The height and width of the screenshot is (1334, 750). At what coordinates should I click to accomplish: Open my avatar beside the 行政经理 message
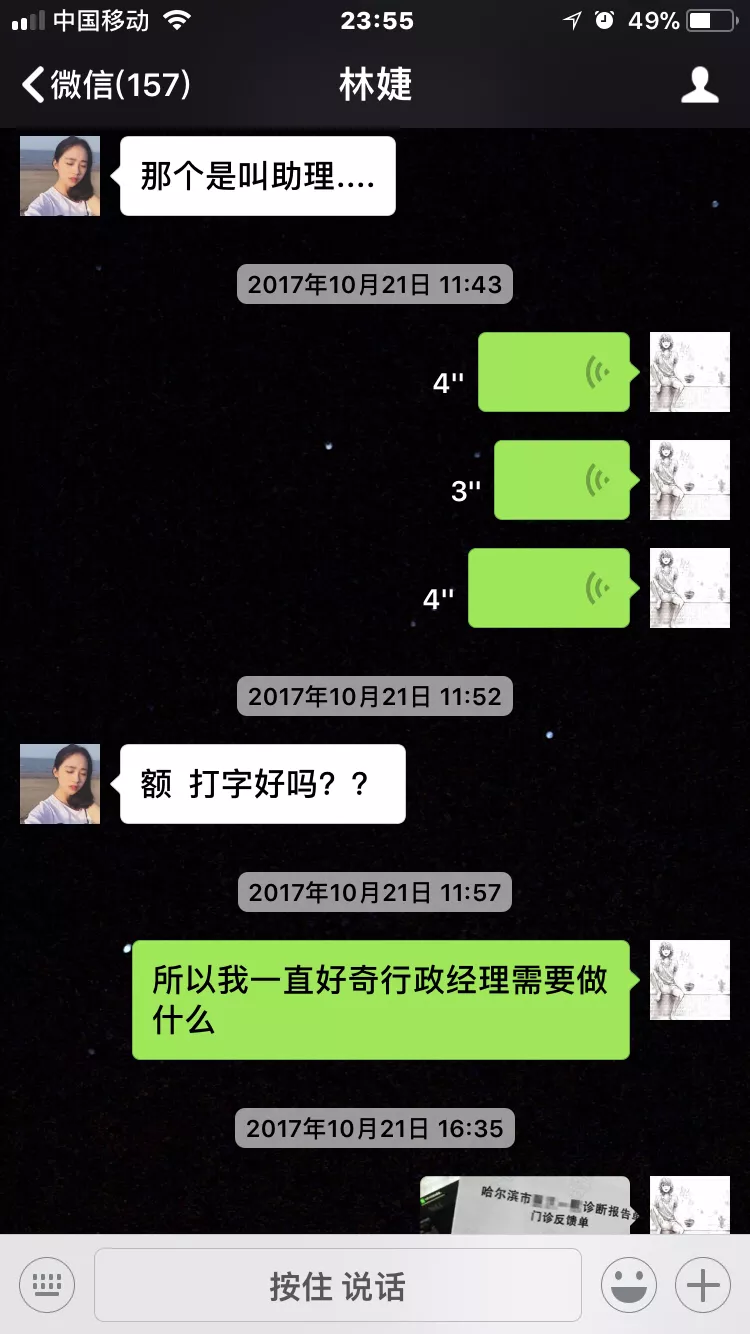(x=690, y=980)
